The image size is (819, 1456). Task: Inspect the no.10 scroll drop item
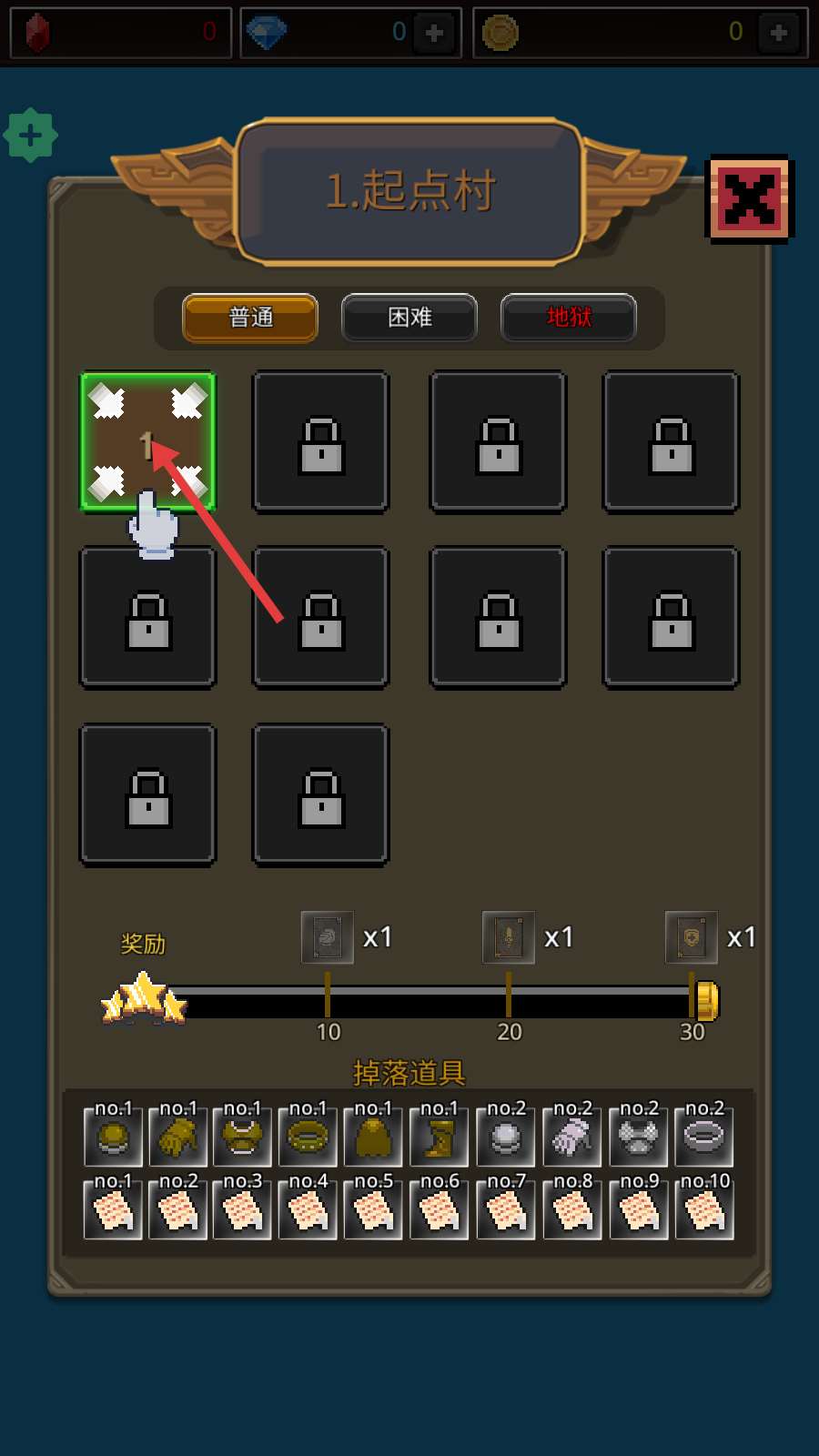704,1210
